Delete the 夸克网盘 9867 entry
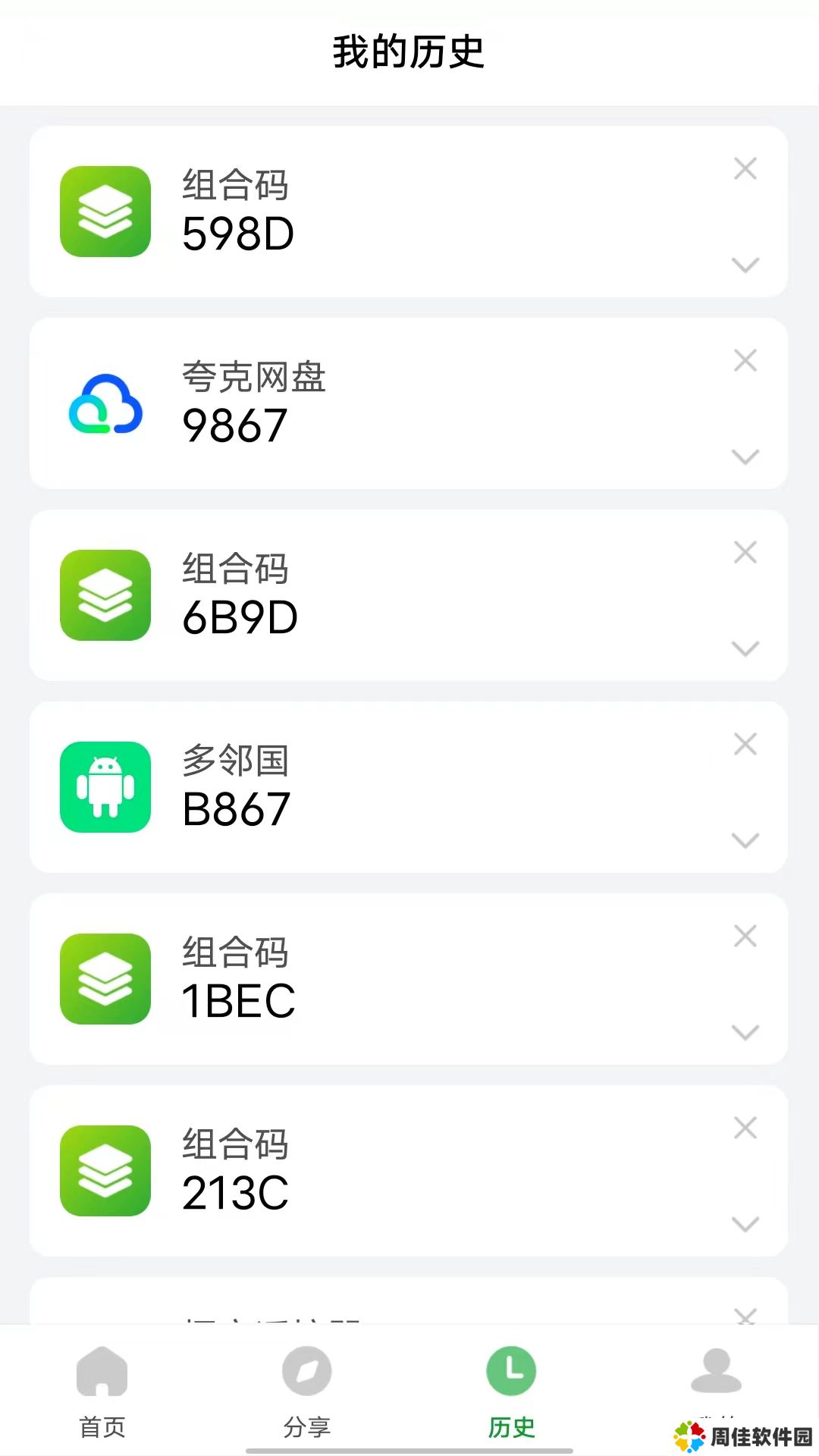Image resolution: width=819 pixels, height=1456 pixels. pos(745,360)
